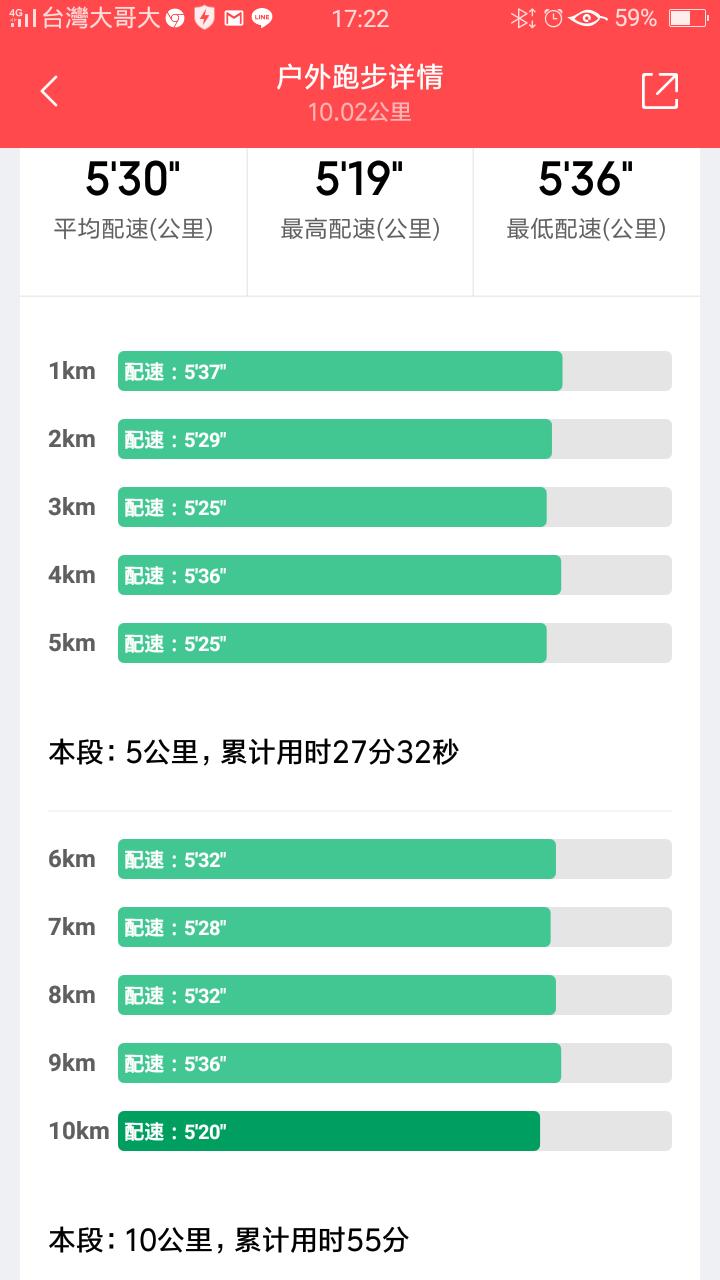
Task: Go back from outdoor running details
Action: 49,92
